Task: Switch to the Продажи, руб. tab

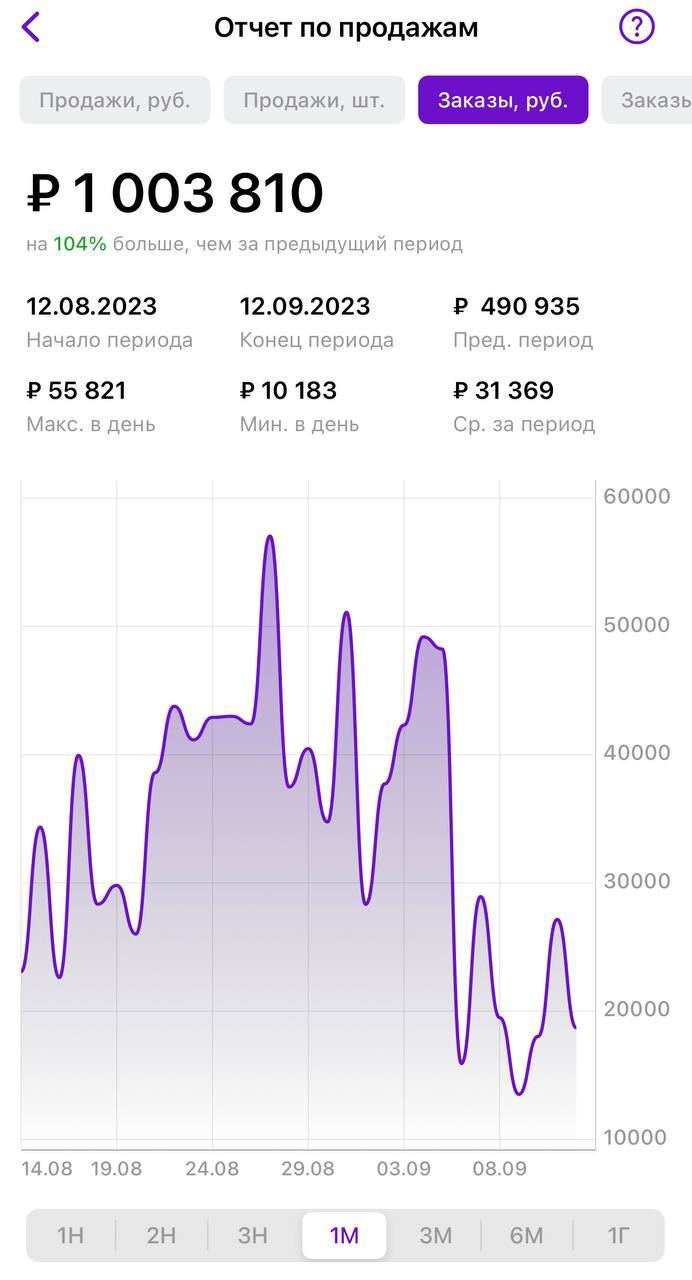Action: (114, 100)
